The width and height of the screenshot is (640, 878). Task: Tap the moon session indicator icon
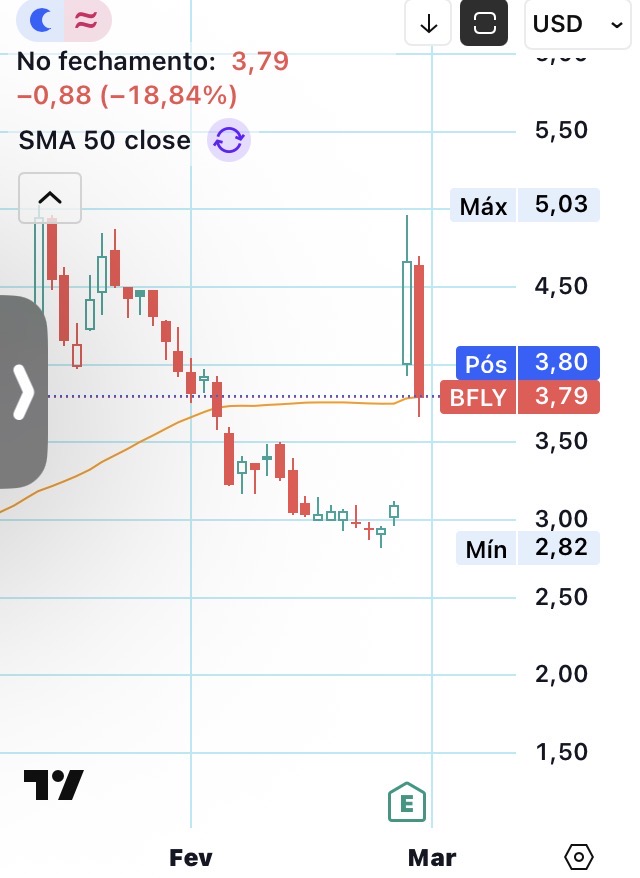[x=42, y=19]
